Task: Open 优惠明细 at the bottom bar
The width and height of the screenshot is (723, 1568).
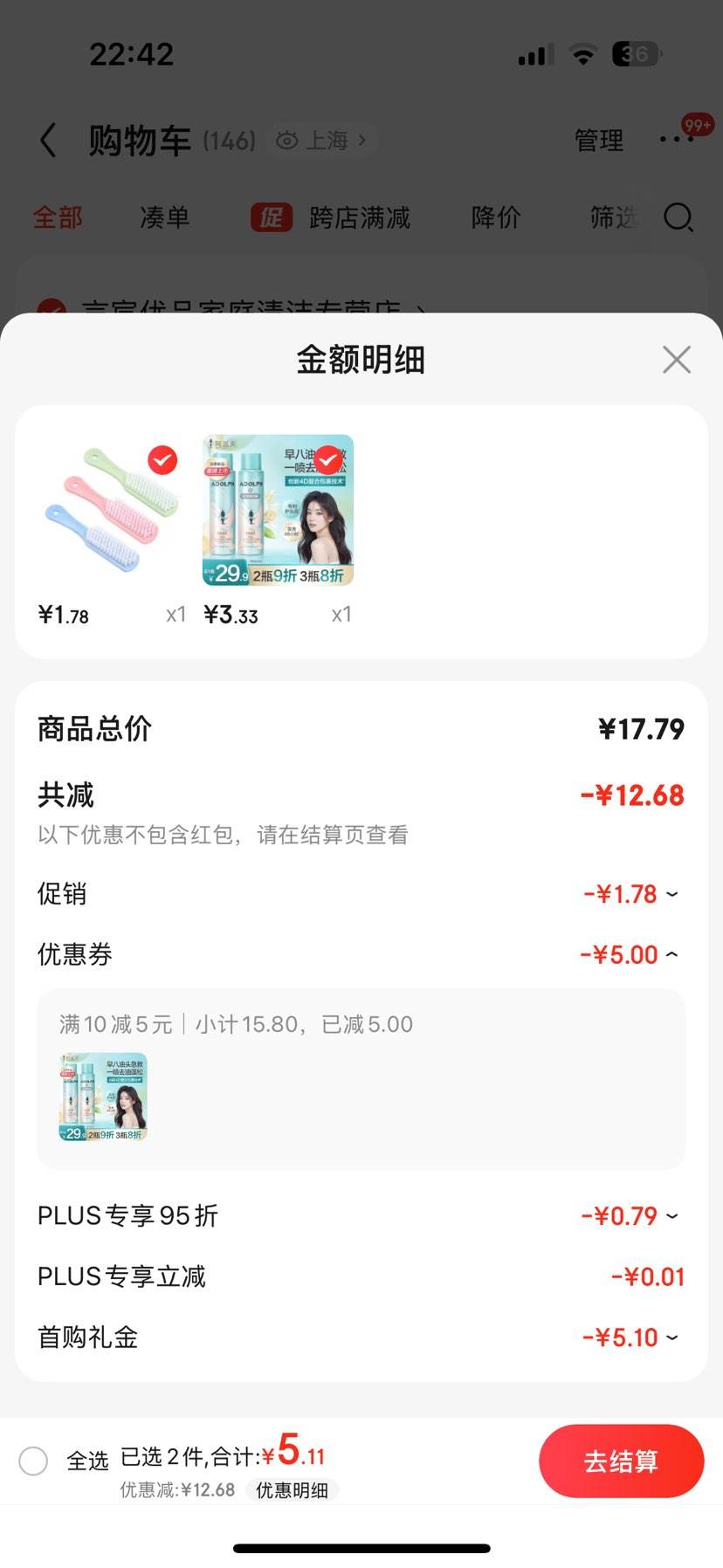Action: [293, 1490]
